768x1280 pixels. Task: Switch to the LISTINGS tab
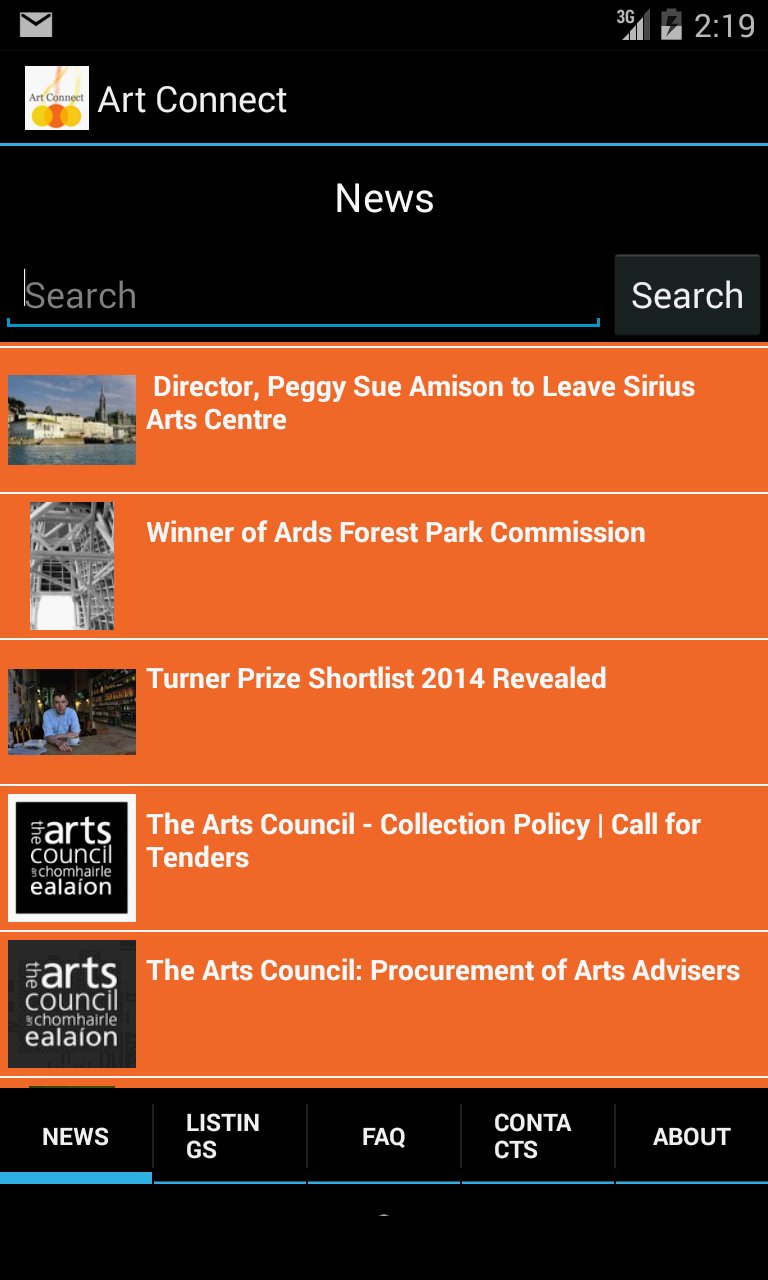228,1135
